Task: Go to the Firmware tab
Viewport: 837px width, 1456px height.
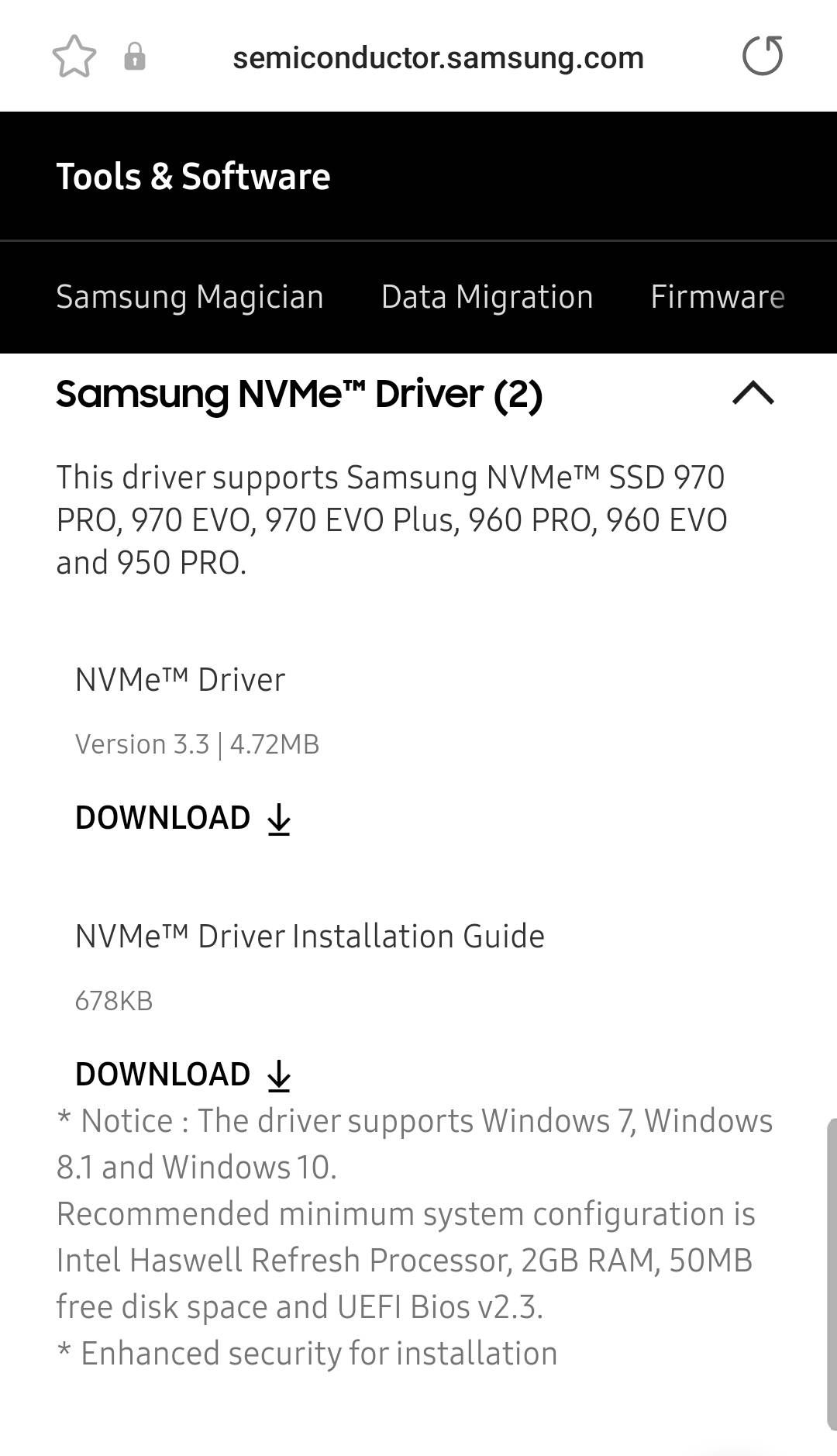Action: [x=717, y=297]
